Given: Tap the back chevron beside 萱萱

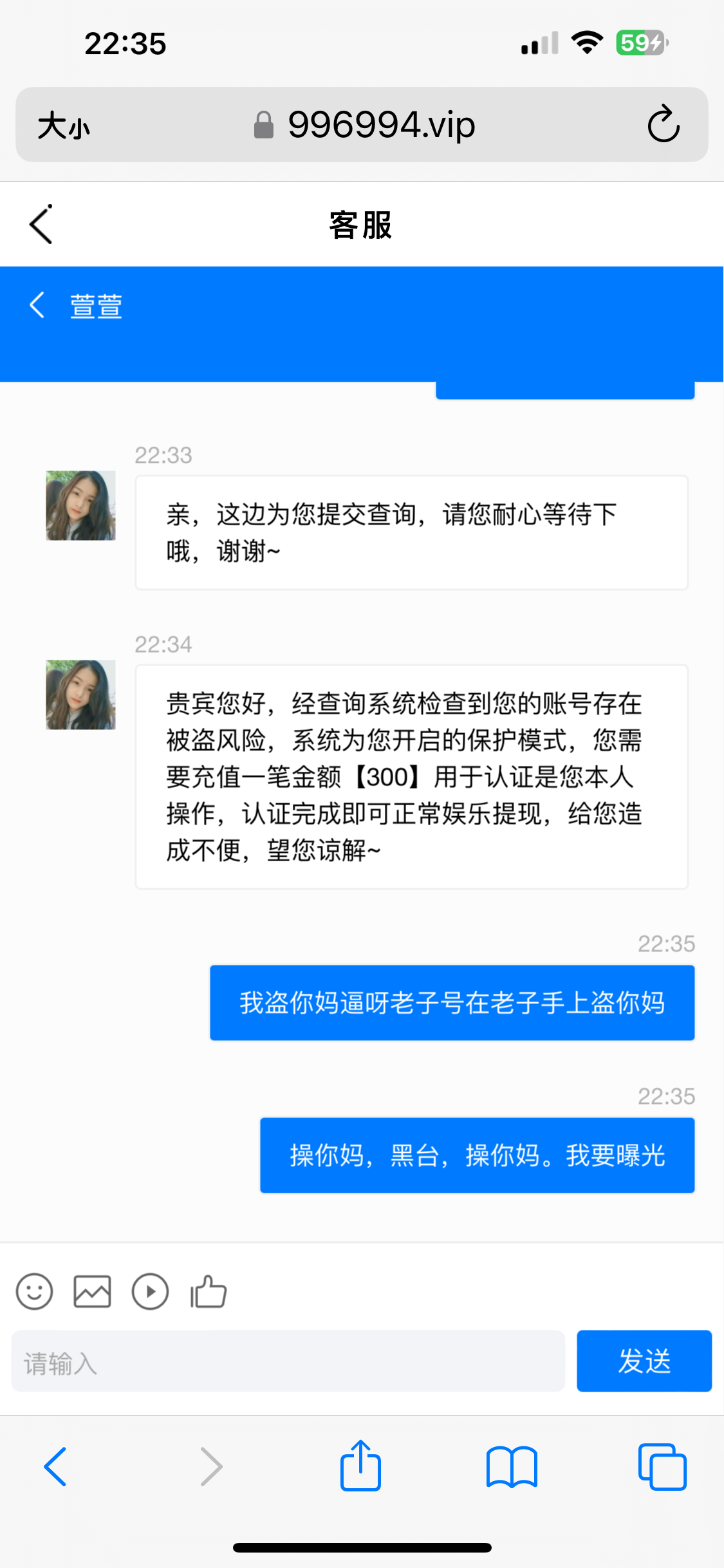Looking at the screenshot, I should click(37, 305).
